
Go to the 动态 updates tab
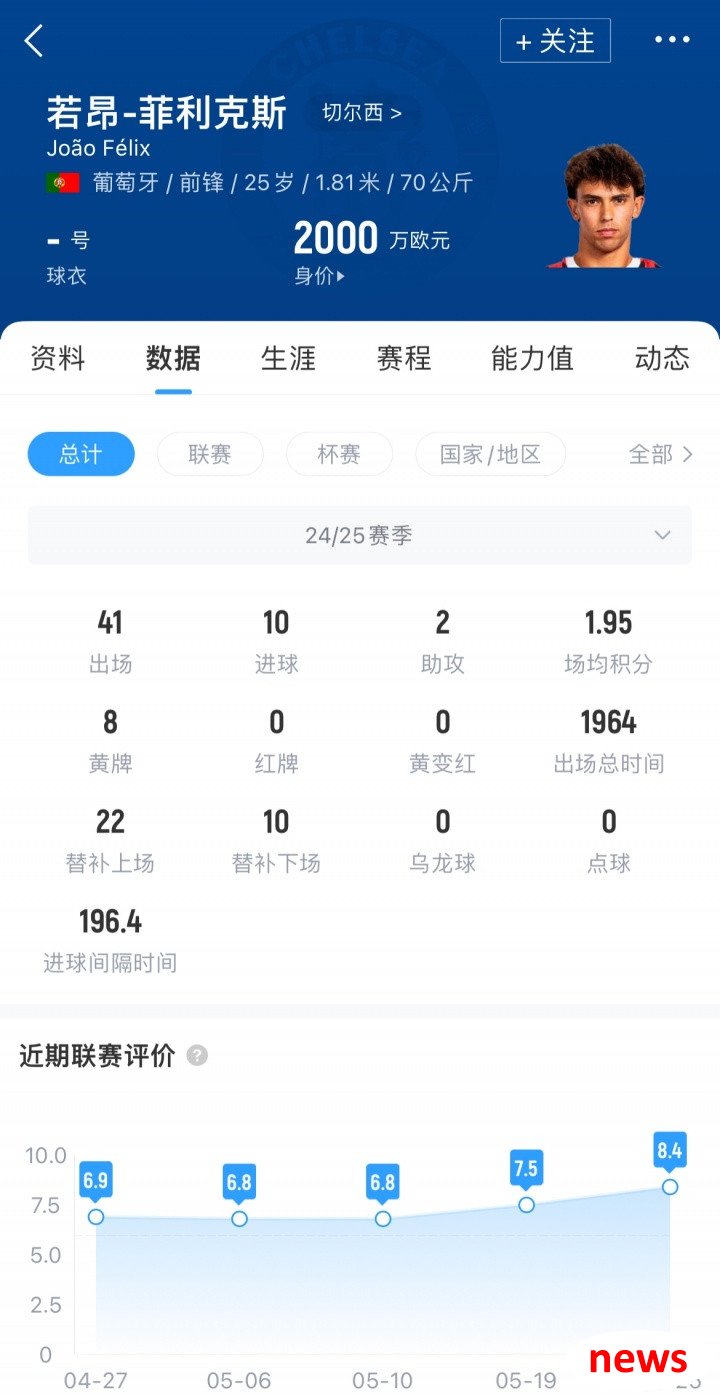662,358
